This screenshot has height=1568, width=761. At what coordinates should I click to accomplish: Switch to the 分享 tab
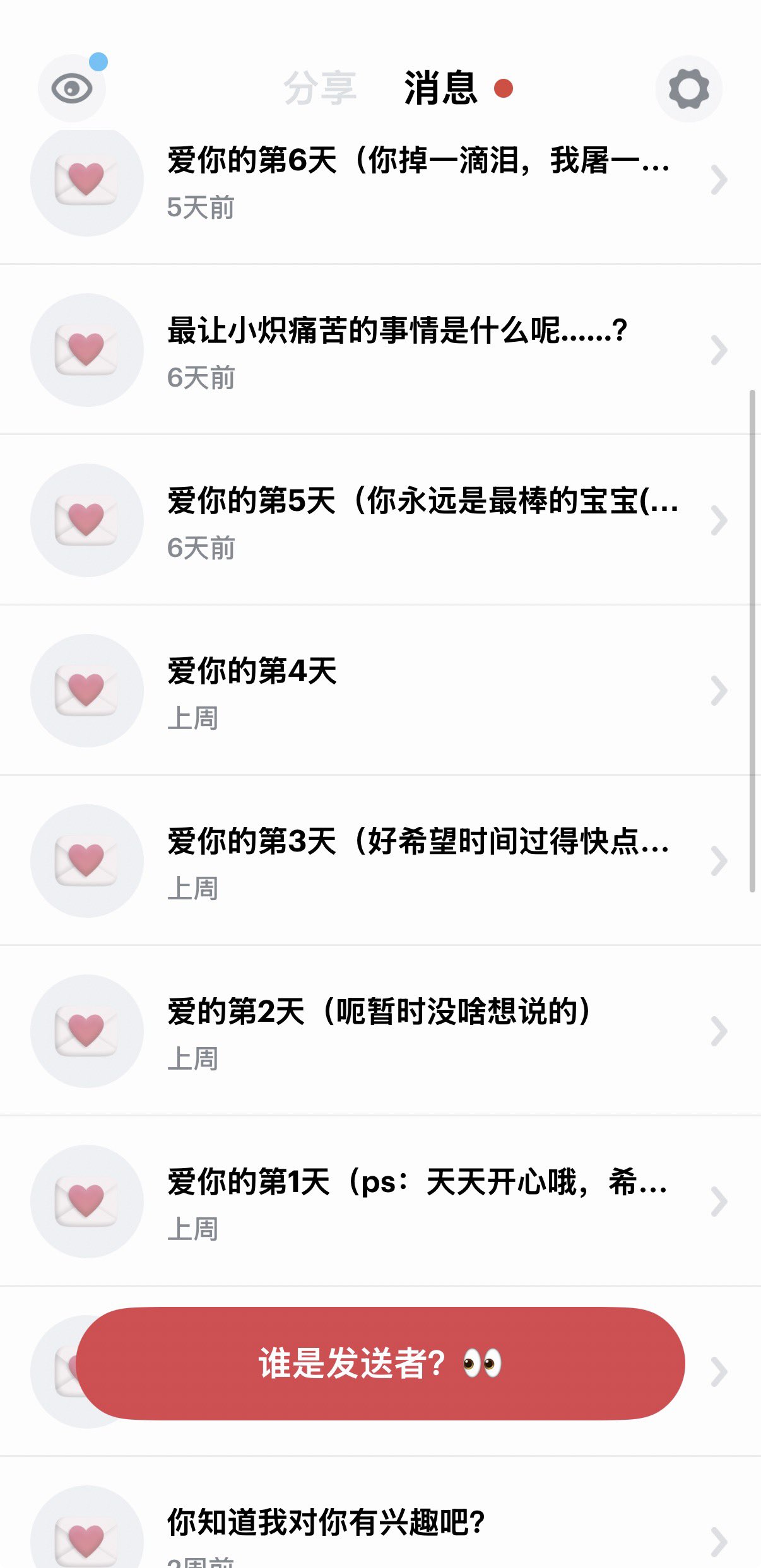tap(320, 88)
